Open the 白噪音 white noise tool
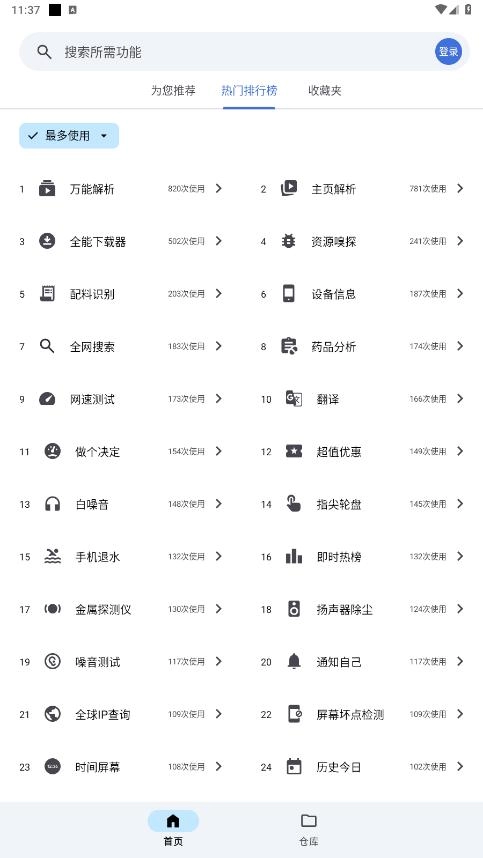The height and width of the screenshot is (858, 483). click(120, 504)
